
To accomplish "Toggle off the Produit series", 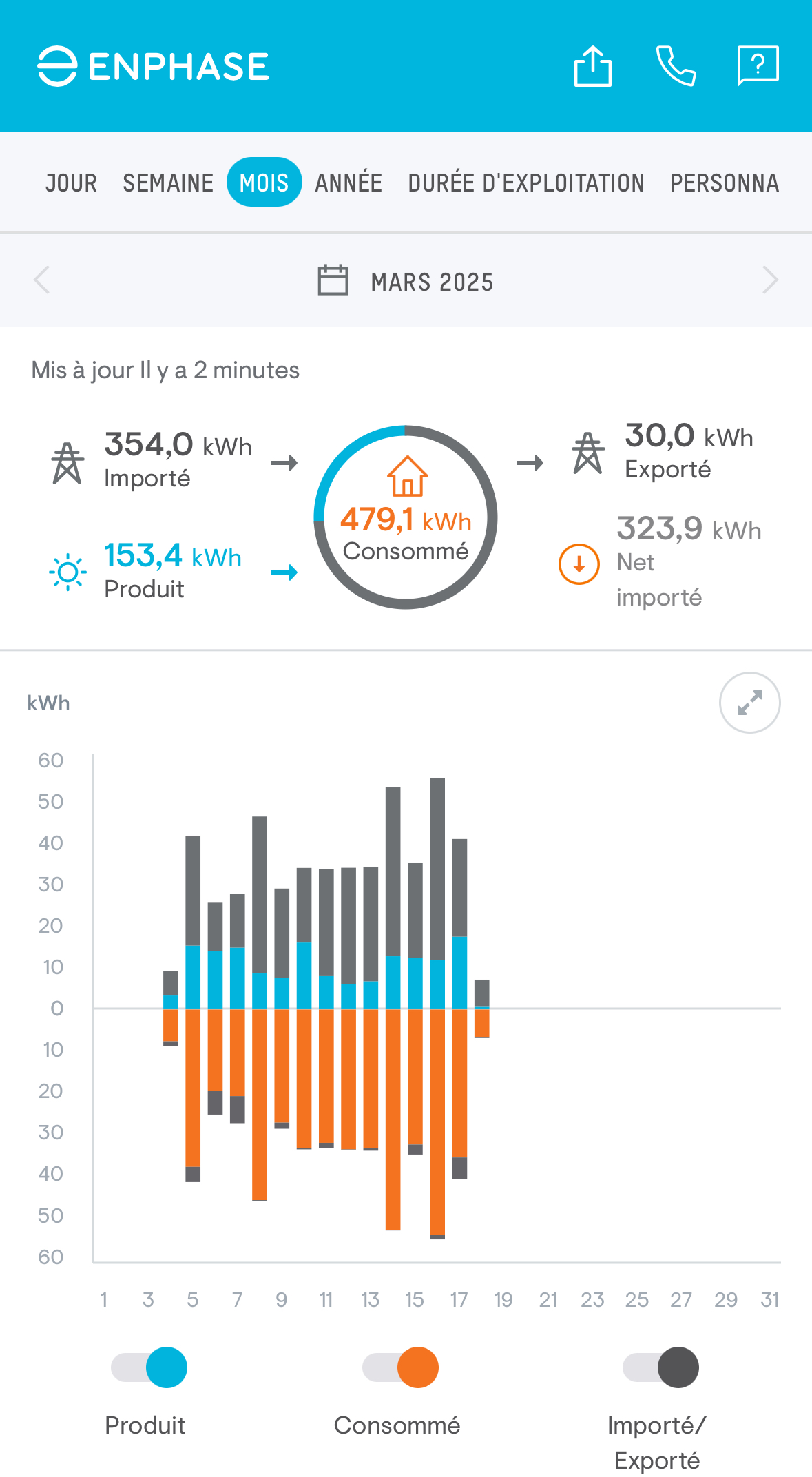I will click(x=149, y=1367).
